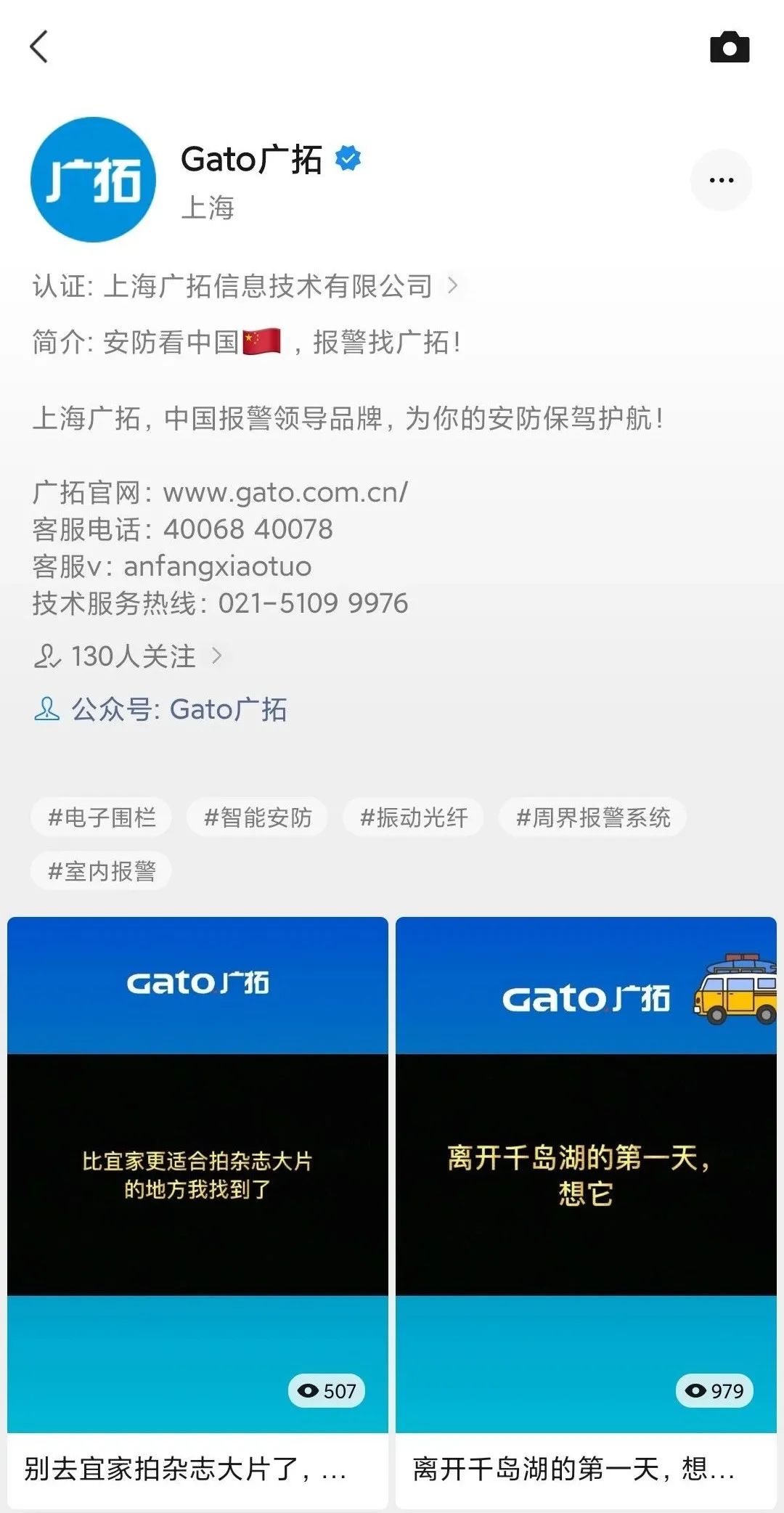This screenshot has width=784, height=1513.
Task: Click the bus emoji on the right video cover
Action: point(733,995)
